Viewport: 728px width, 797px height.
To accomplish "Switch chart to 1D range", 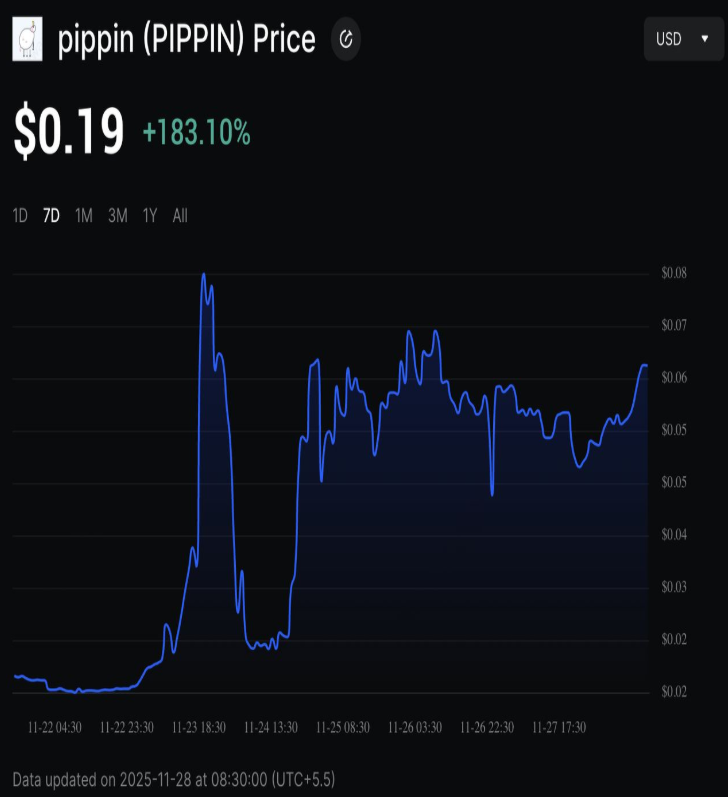I will (x=20, y=215).
